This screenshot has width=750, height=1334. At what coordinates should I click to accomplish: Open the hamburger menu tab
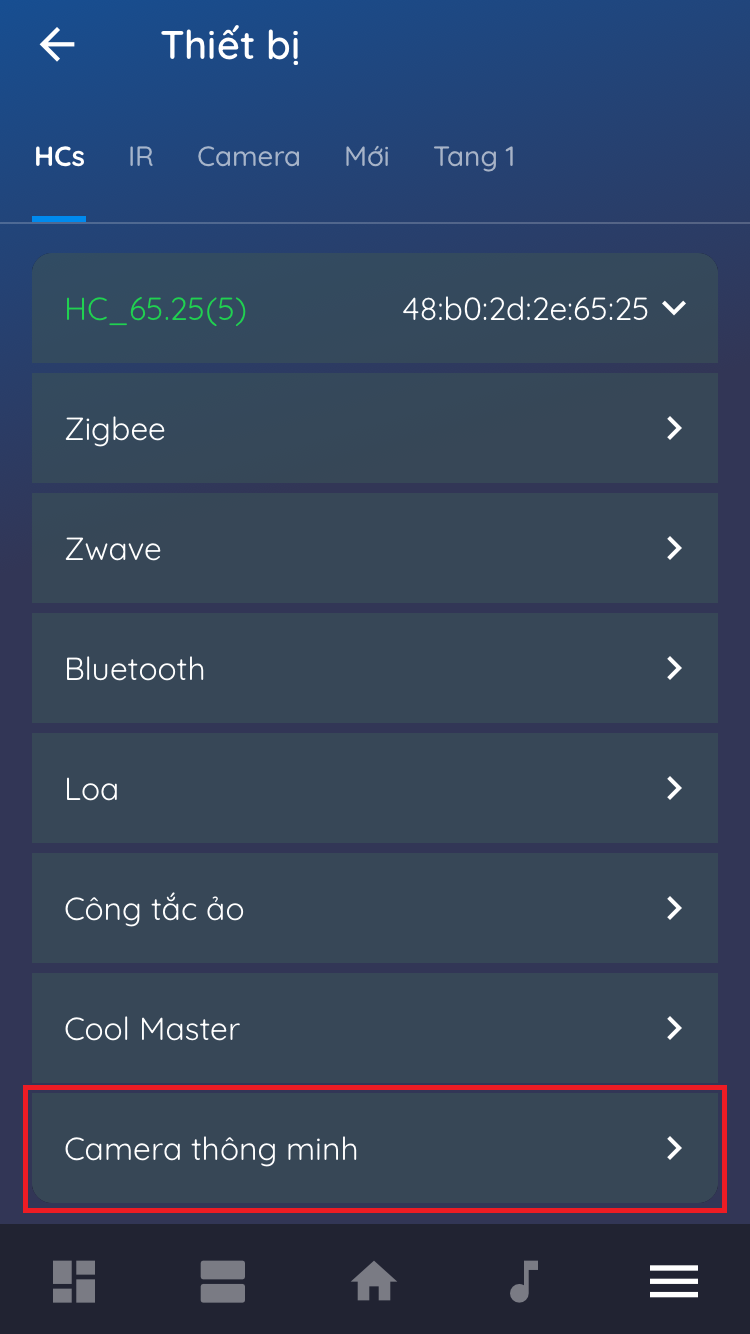point(674,1281)
